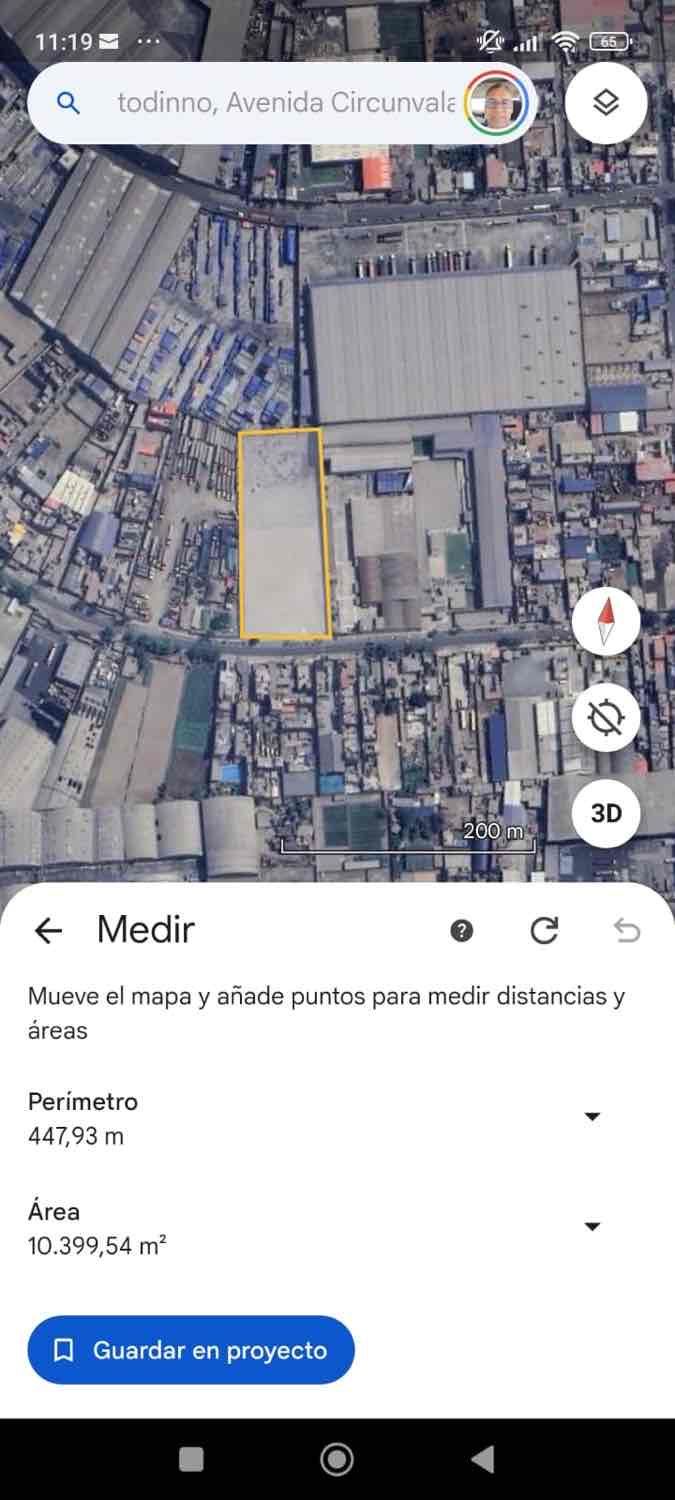Open recent apps from navigation bar

tap(191, 1460)
